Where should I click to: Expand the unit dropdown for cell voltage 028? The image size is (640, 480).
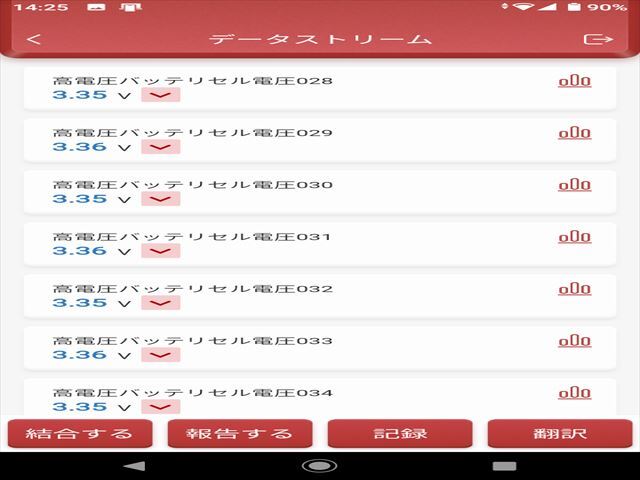coord(160,95)
